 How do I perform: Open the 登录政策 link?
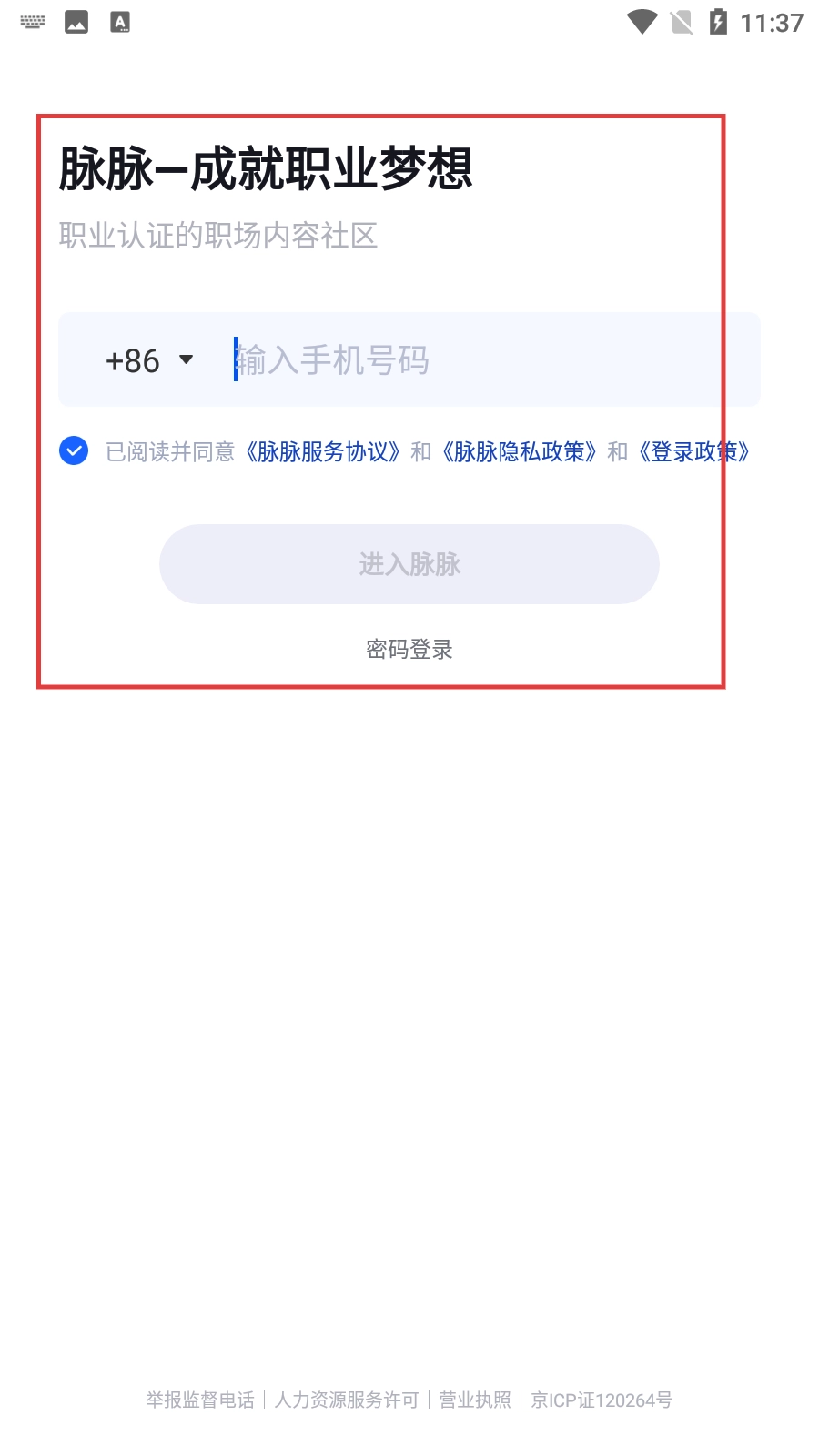(694, 451)
